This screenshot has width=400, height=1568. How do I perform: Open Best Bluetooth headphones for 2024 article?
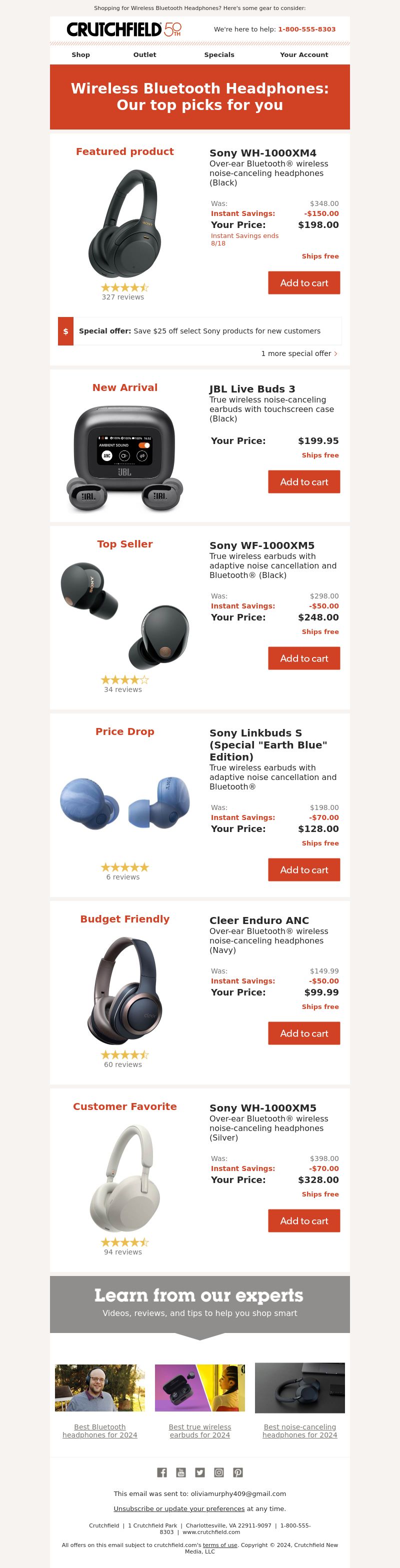coord(100,1431)
